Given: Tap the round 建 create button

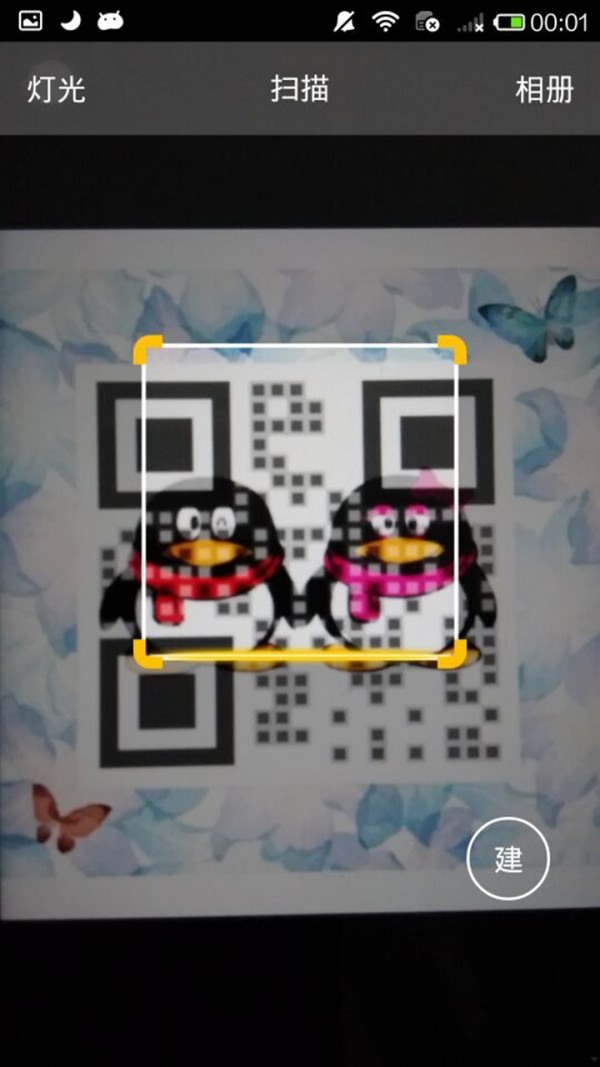Looking at the screenshot, I should [x=508, y=858].
